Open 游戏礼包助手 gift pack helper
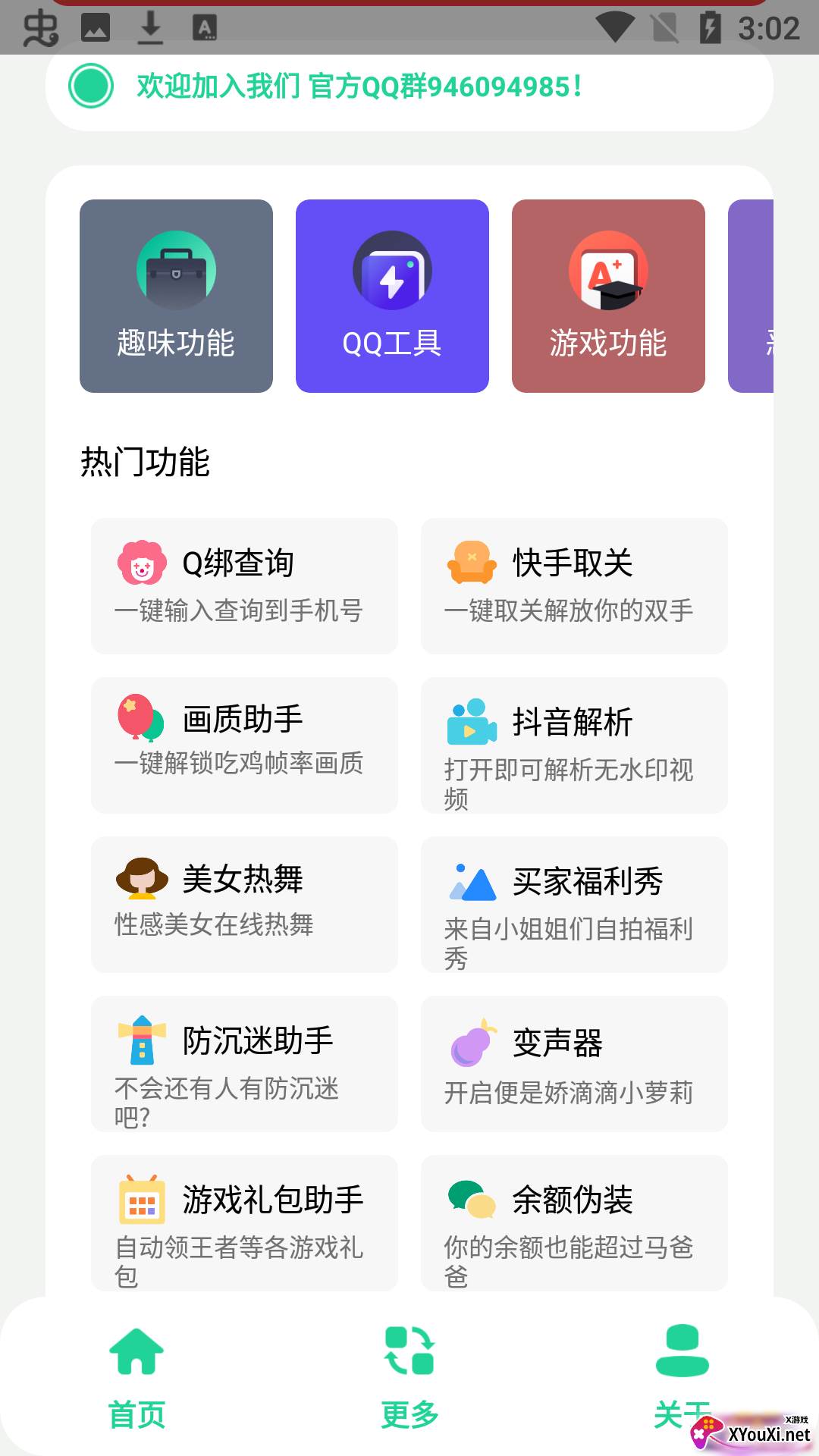The height and width of the screenshot is (1456, 819). 244,1222
